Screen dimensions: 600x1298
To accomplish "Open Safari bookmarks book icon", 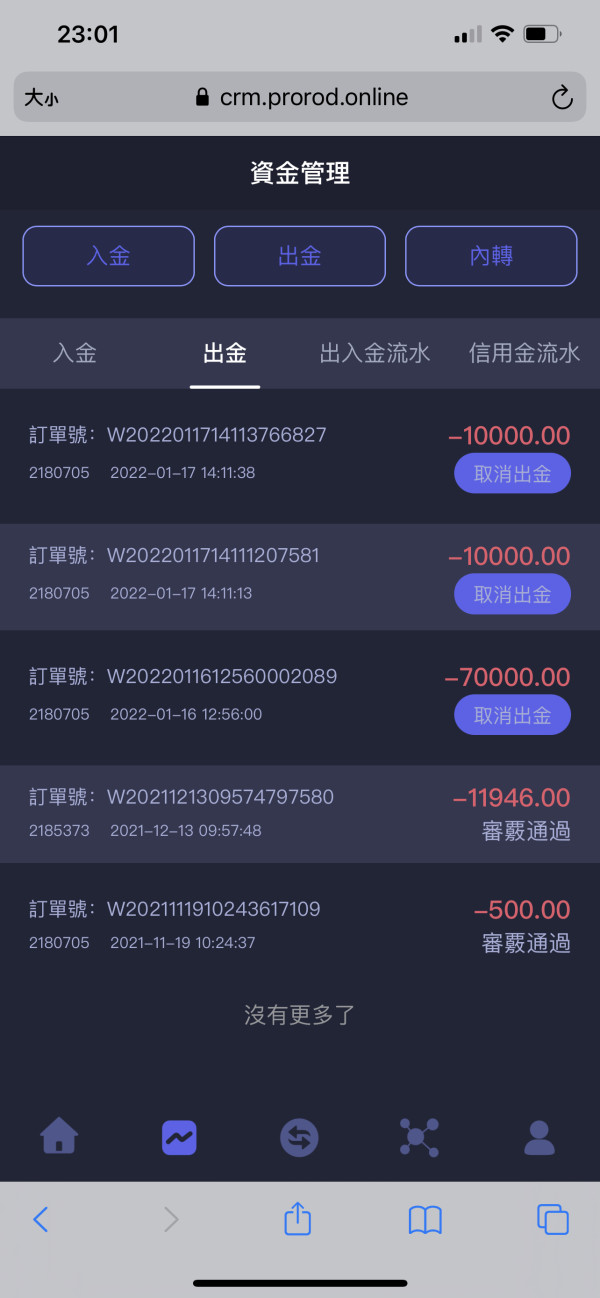I will (x=425, y=1219).
